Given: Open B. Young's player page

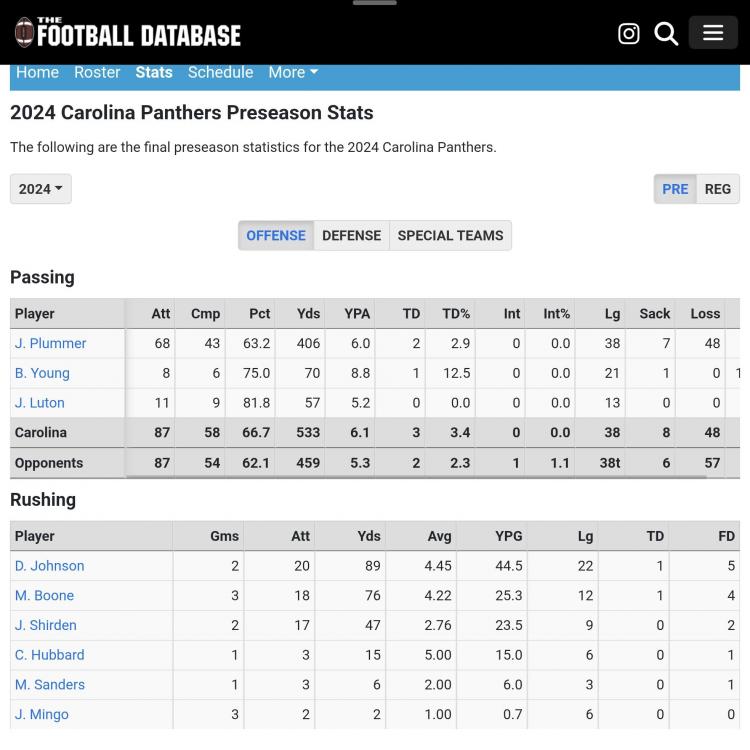Looking at the screenshot, I should (42, 373).
